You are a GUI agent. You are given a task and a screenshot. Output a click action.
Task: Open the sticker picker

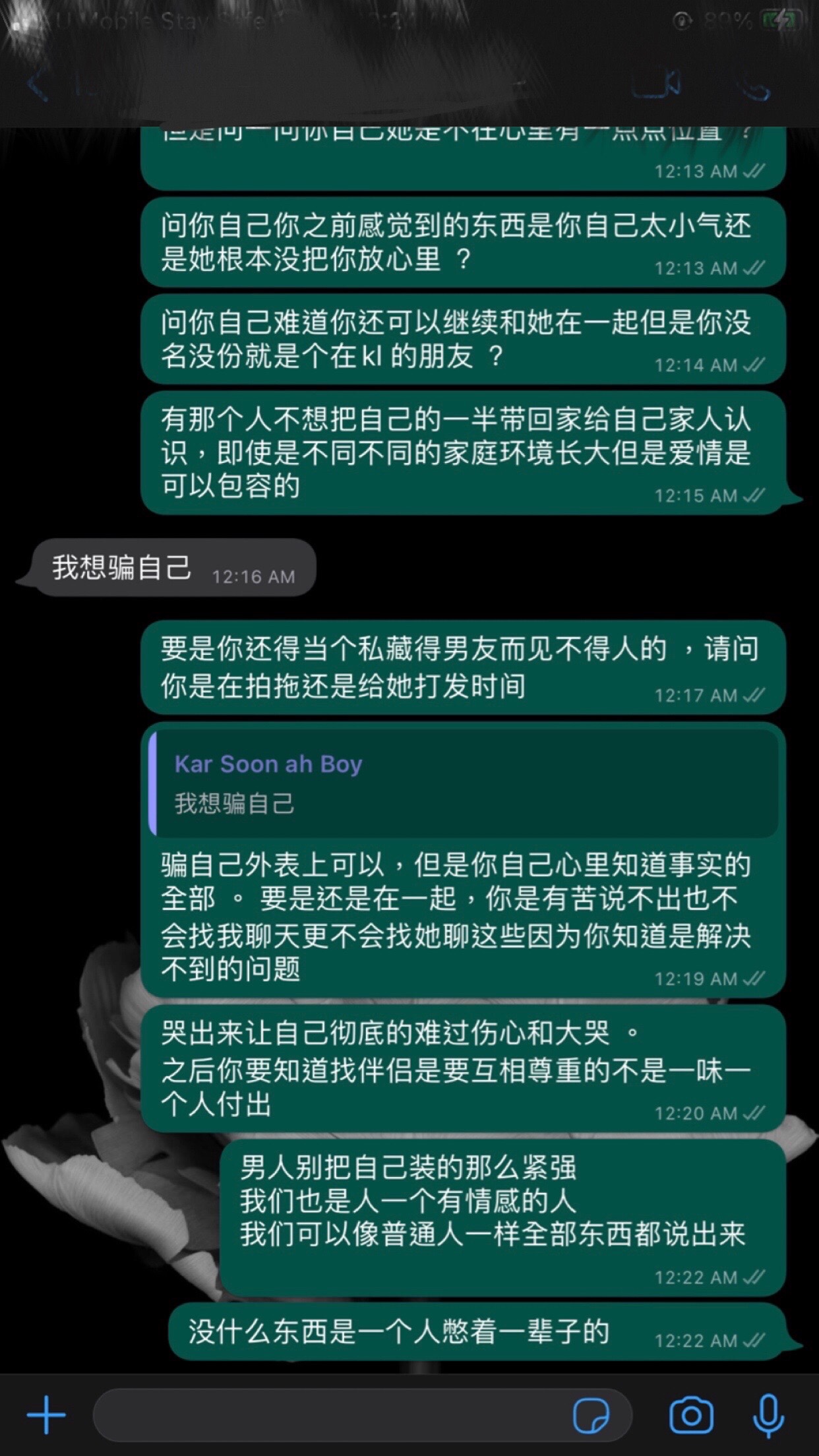coord(591,1414)
